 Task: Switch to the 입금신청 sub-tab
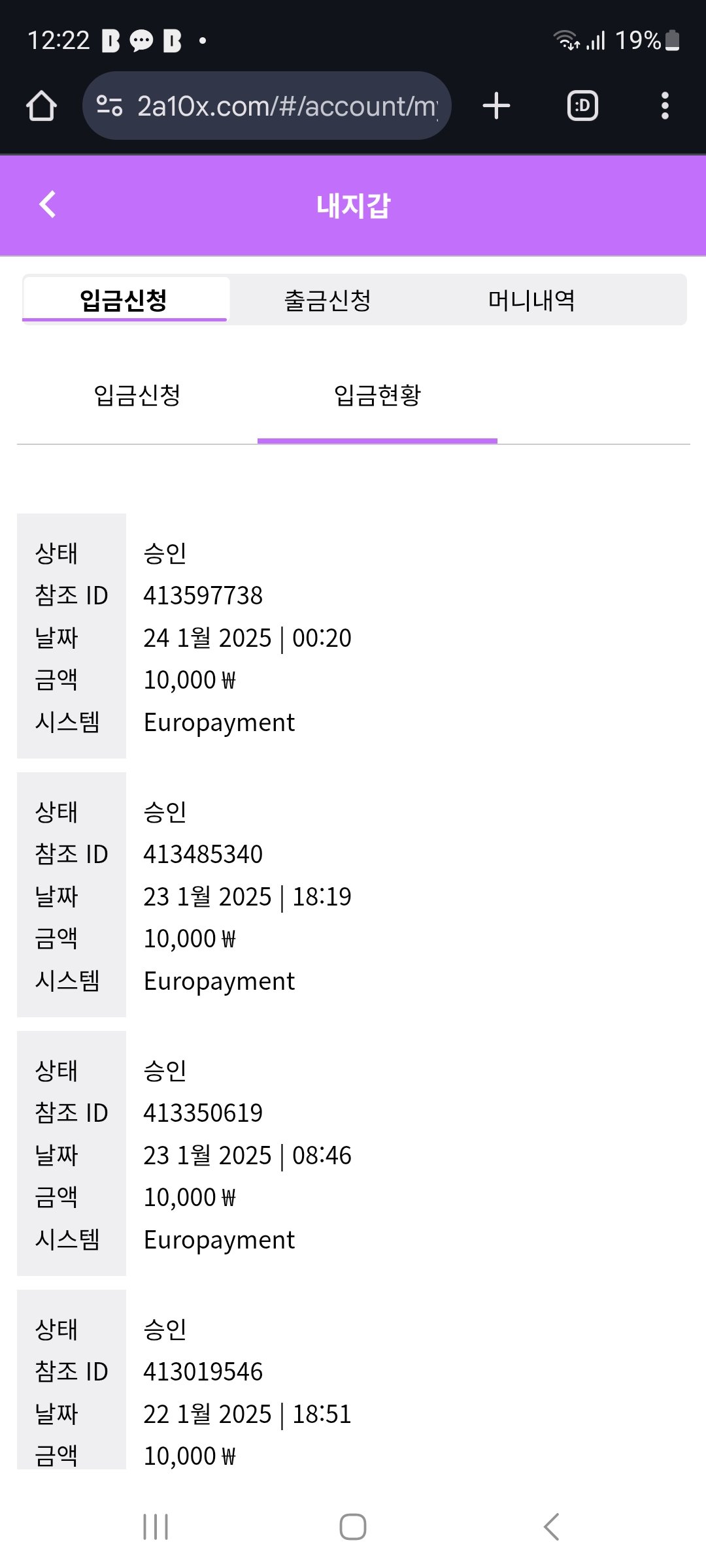[x=137, y=395]
